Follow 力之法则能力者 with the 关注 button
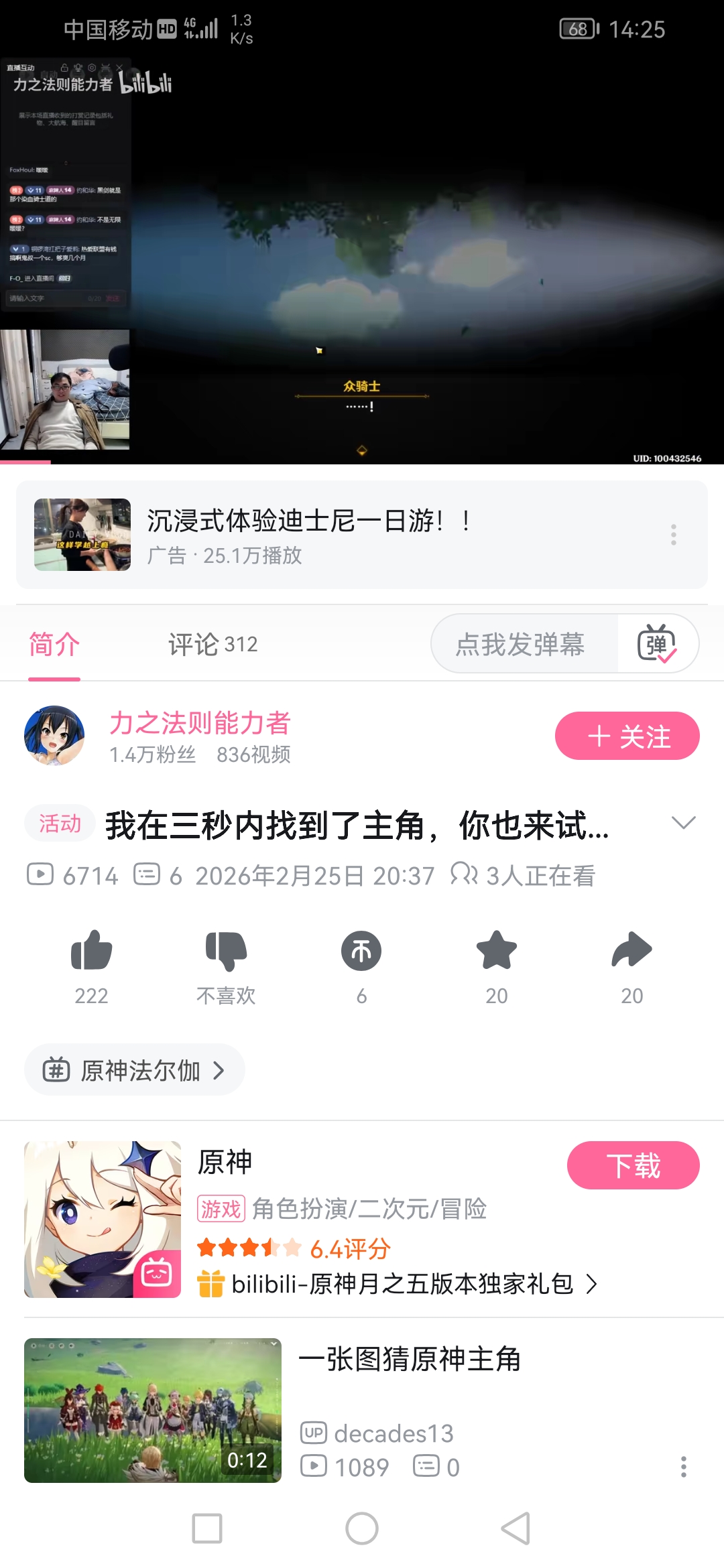Image resolution: width=724 pixels, height=1568 pixels. [627, 736]
